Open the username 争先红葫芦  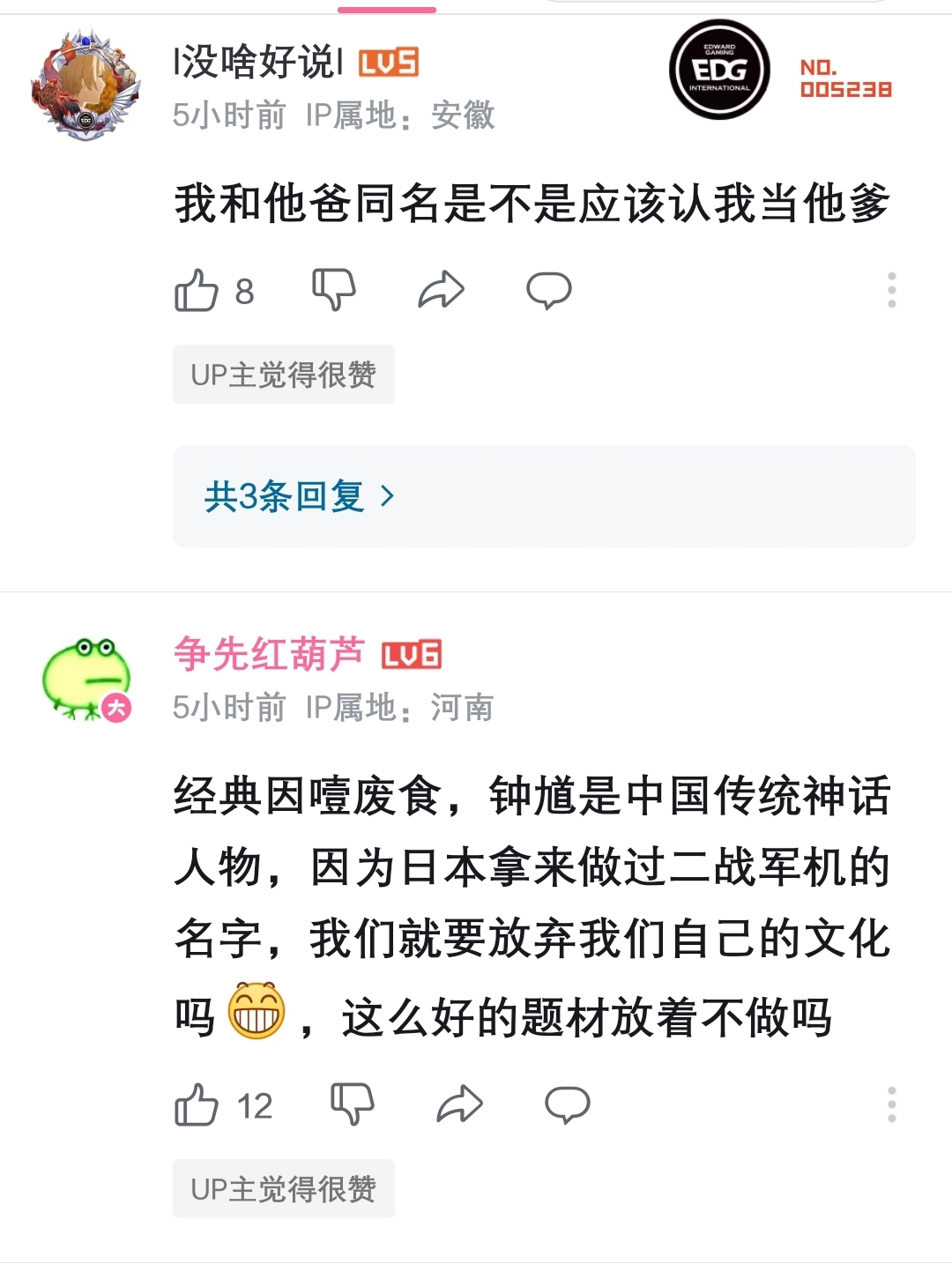(269, 654)
